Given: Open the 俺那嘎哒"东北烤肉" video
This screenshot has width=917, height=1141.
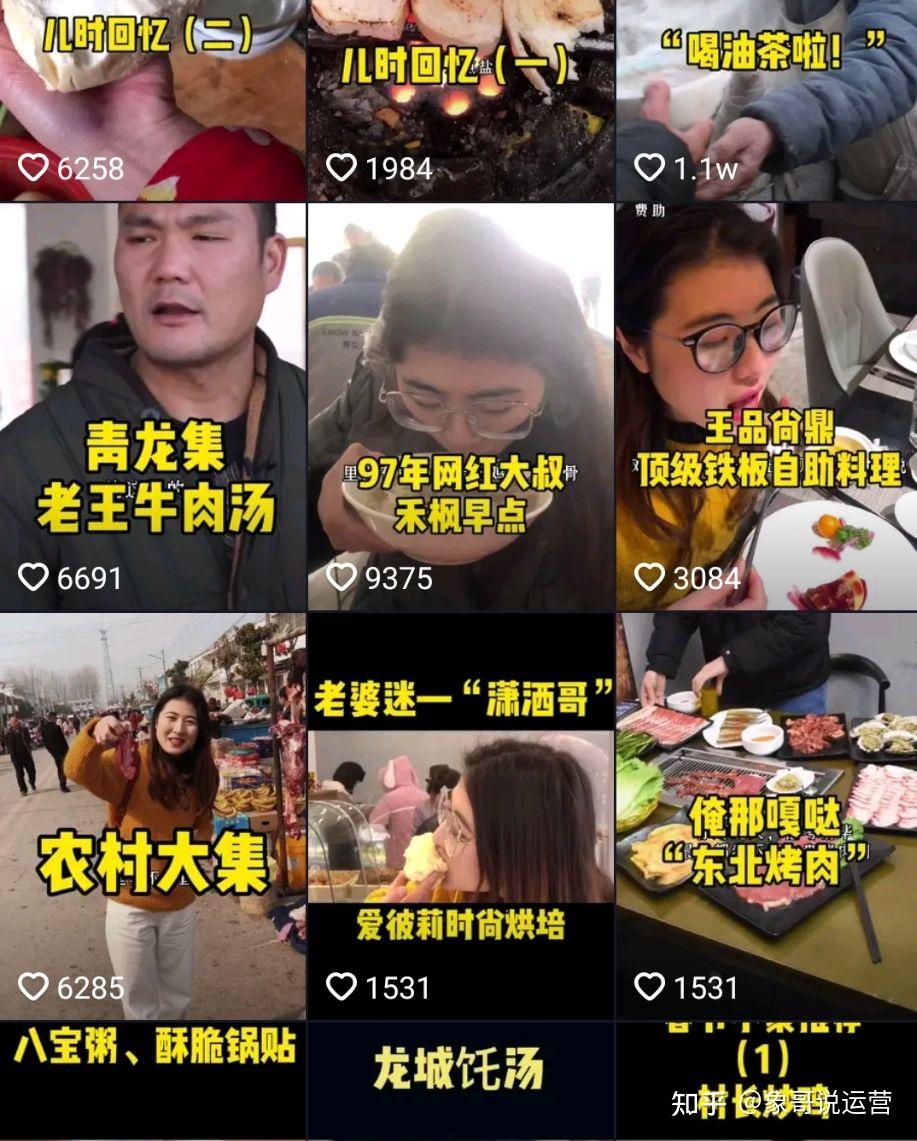Looking at the screenshot, I should [766, 815].
